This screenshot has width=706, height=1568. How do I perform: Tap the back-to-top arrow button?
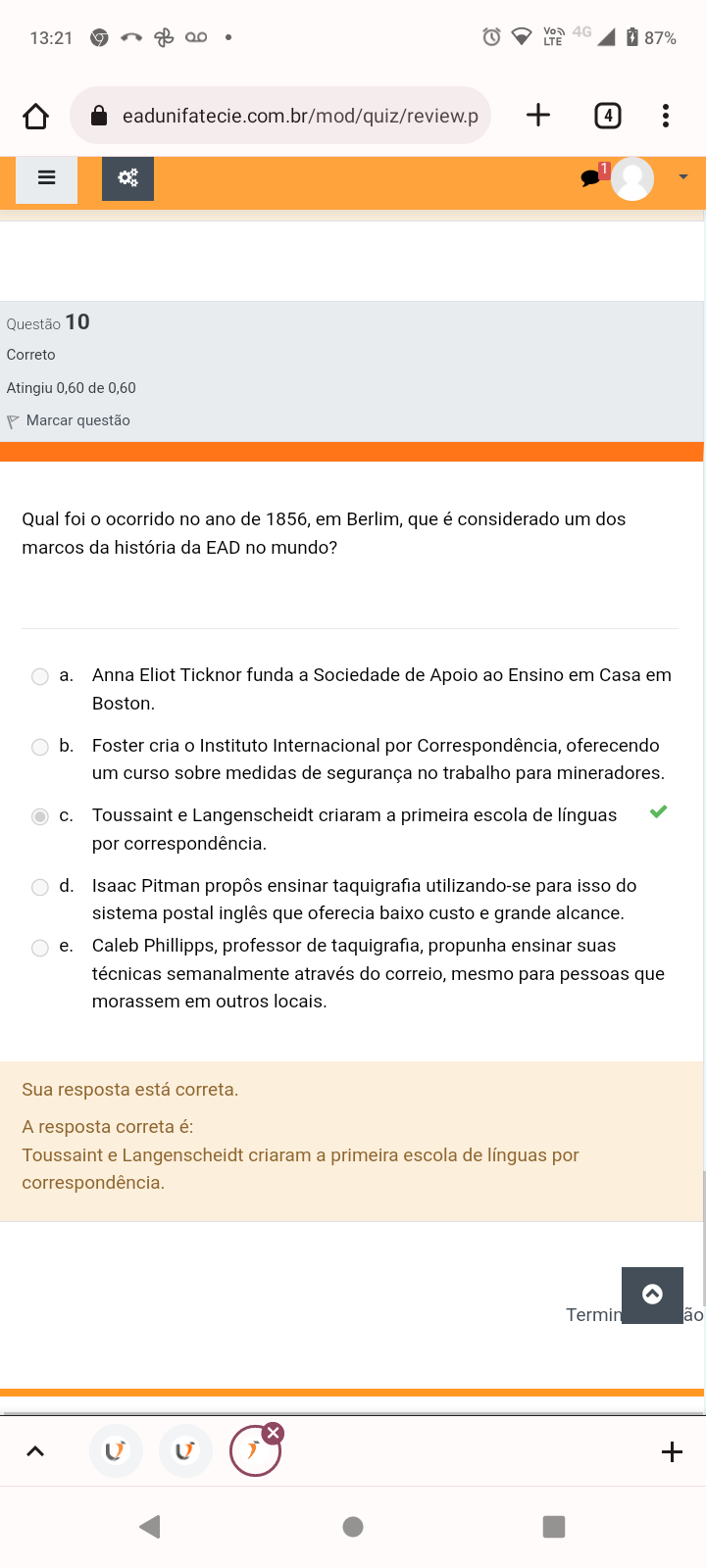pos(652,1295)
